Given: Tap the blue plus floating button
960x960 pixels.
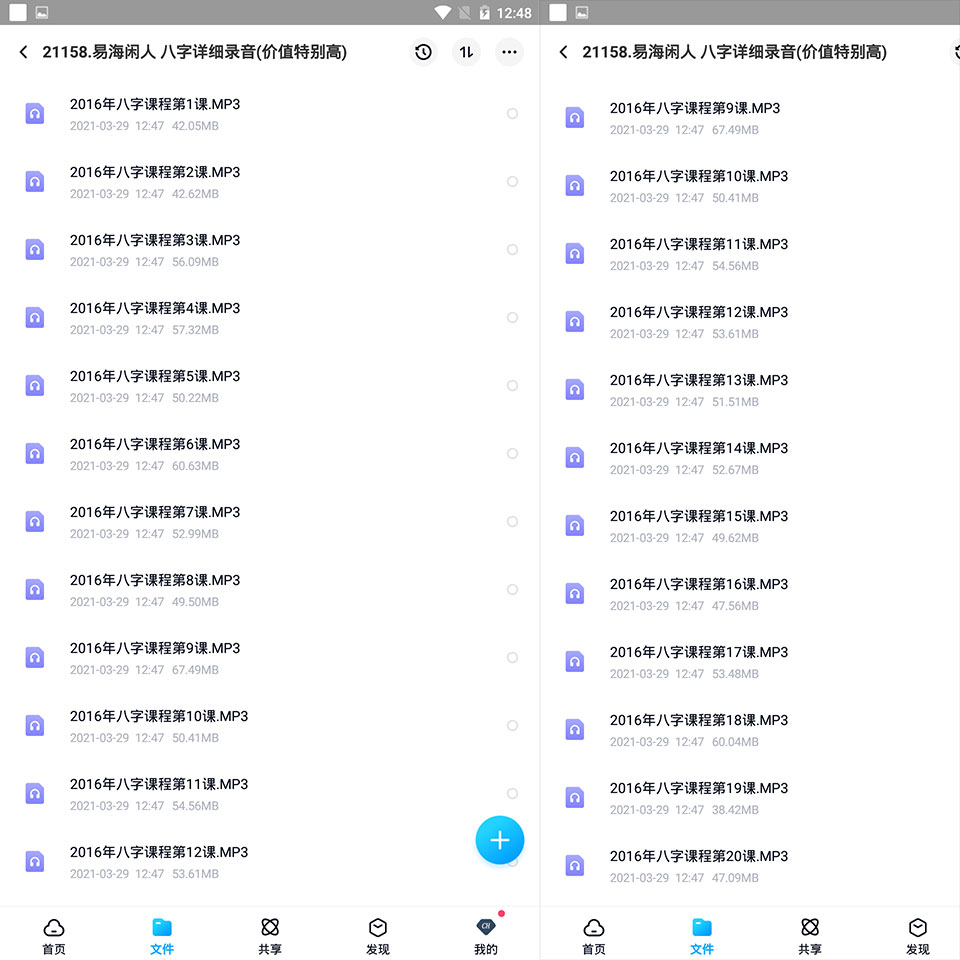Looking at the screenshot, I should (x=500, y=840).
